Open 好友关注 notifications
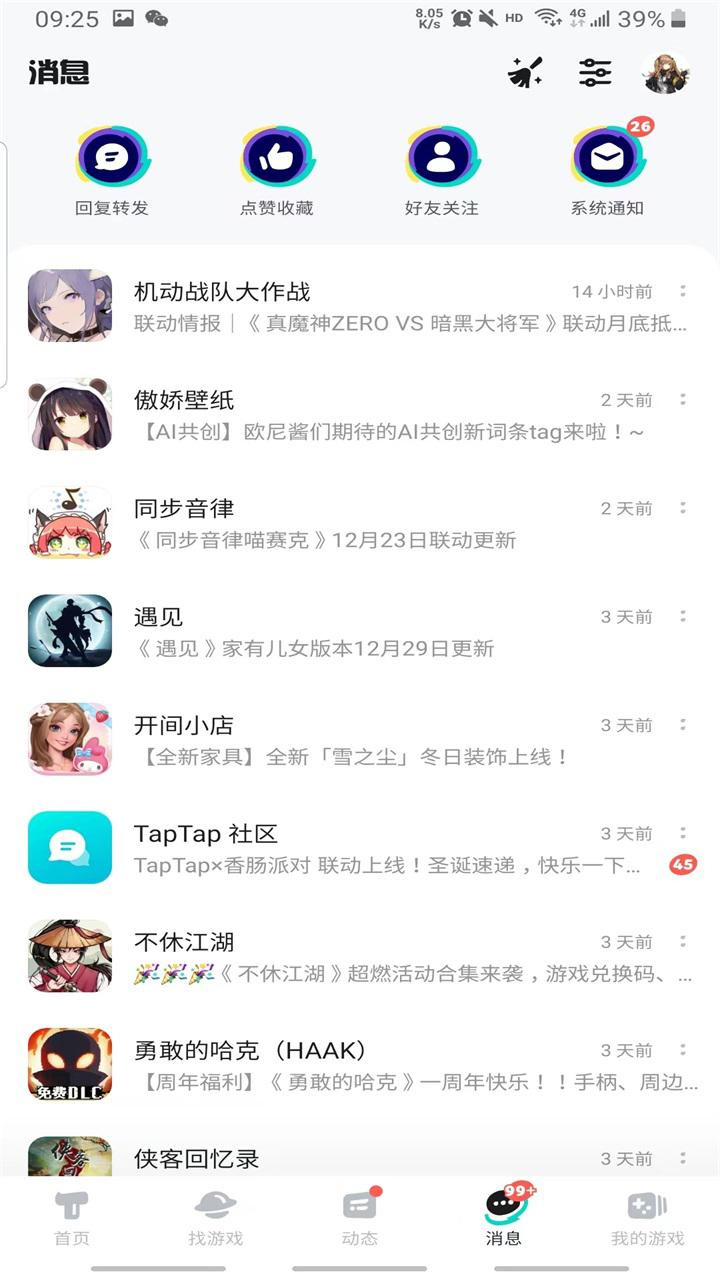The width and height of the screenshot is (720, 1280). (442, 172)
